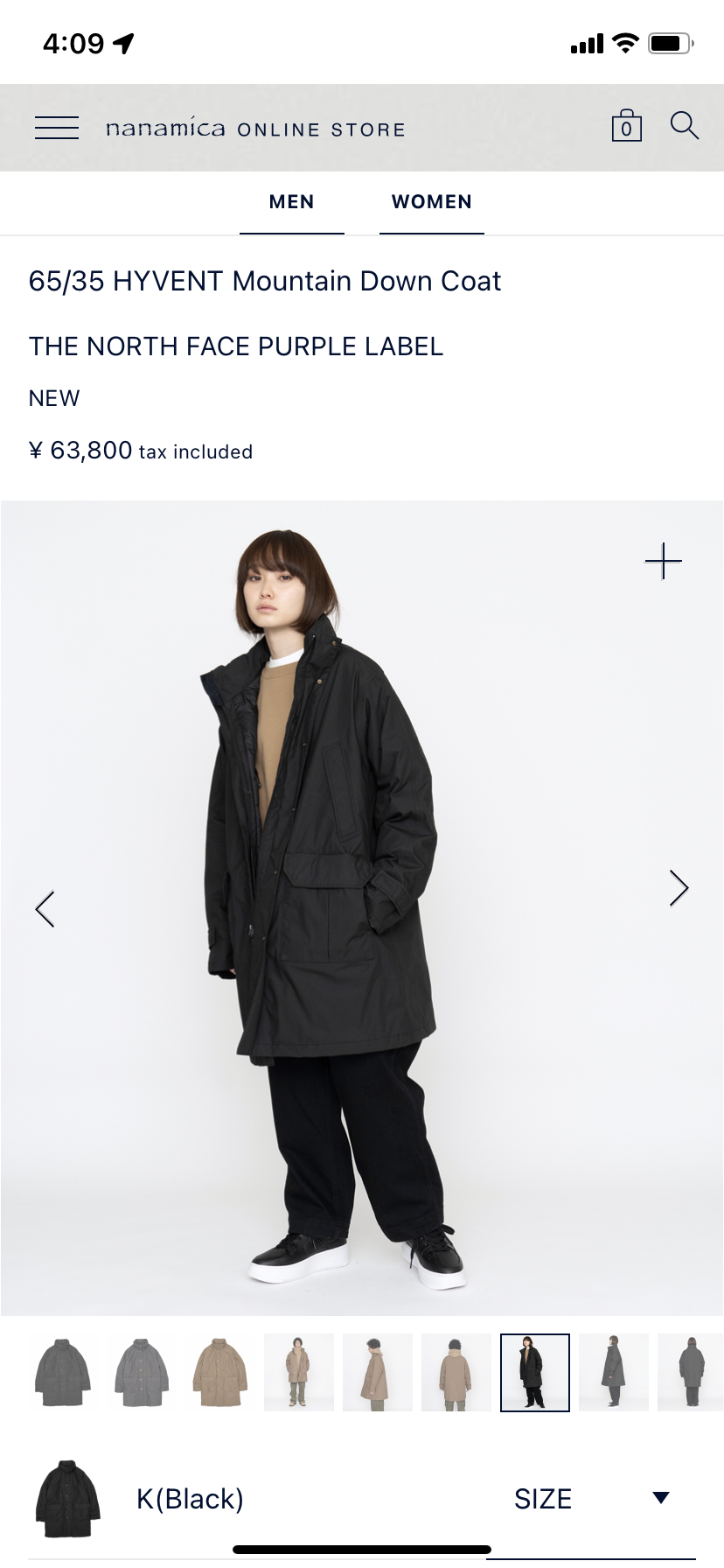Open the shopping bag
The image size is (724, 1568).
click(x=626, y=127)
